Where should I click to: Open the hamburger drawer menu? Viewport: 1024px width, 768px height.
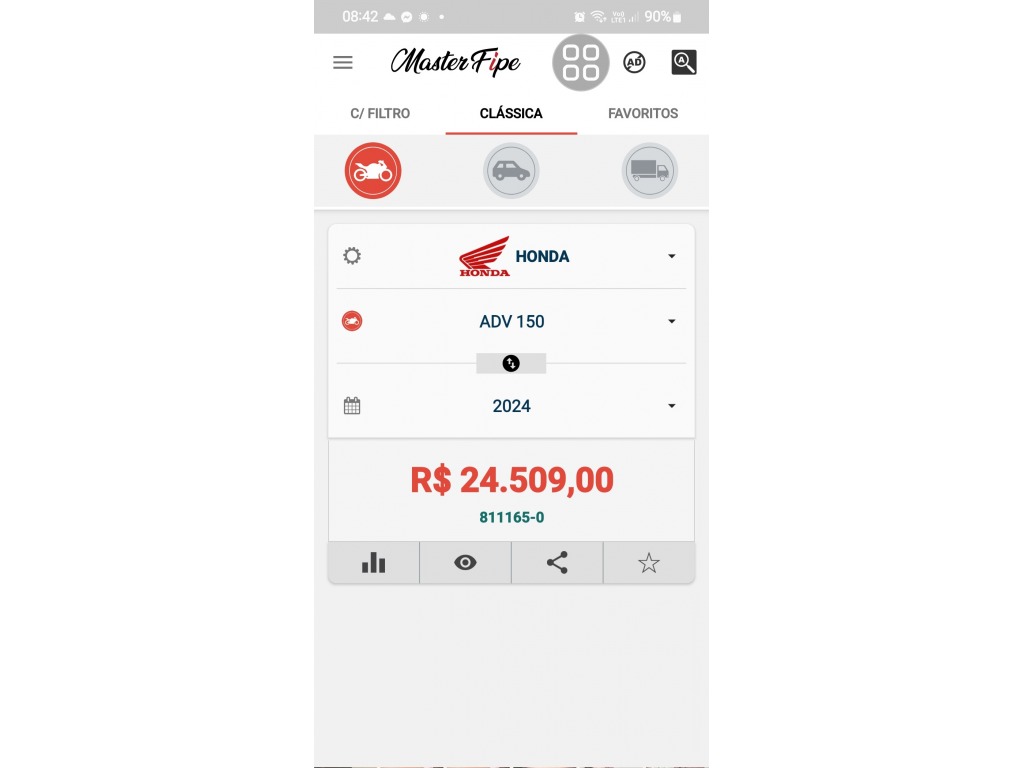[343, 62]
